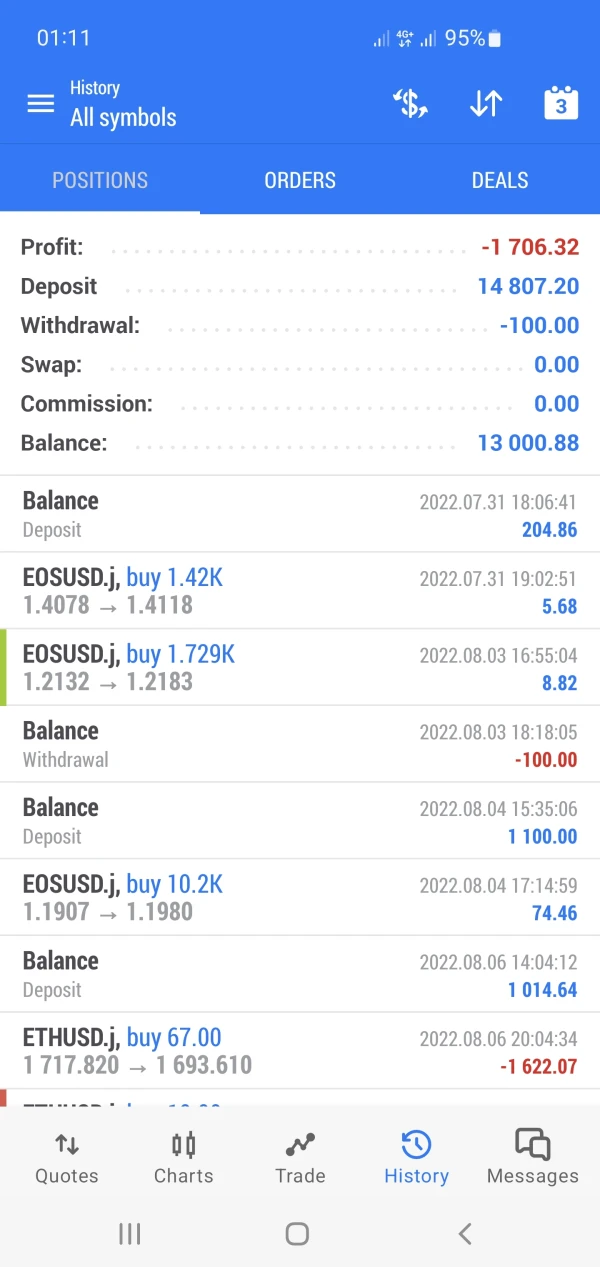600x1267 pixels.
Task: Open the -100.00 withdrawal entry
Action: 300,744
